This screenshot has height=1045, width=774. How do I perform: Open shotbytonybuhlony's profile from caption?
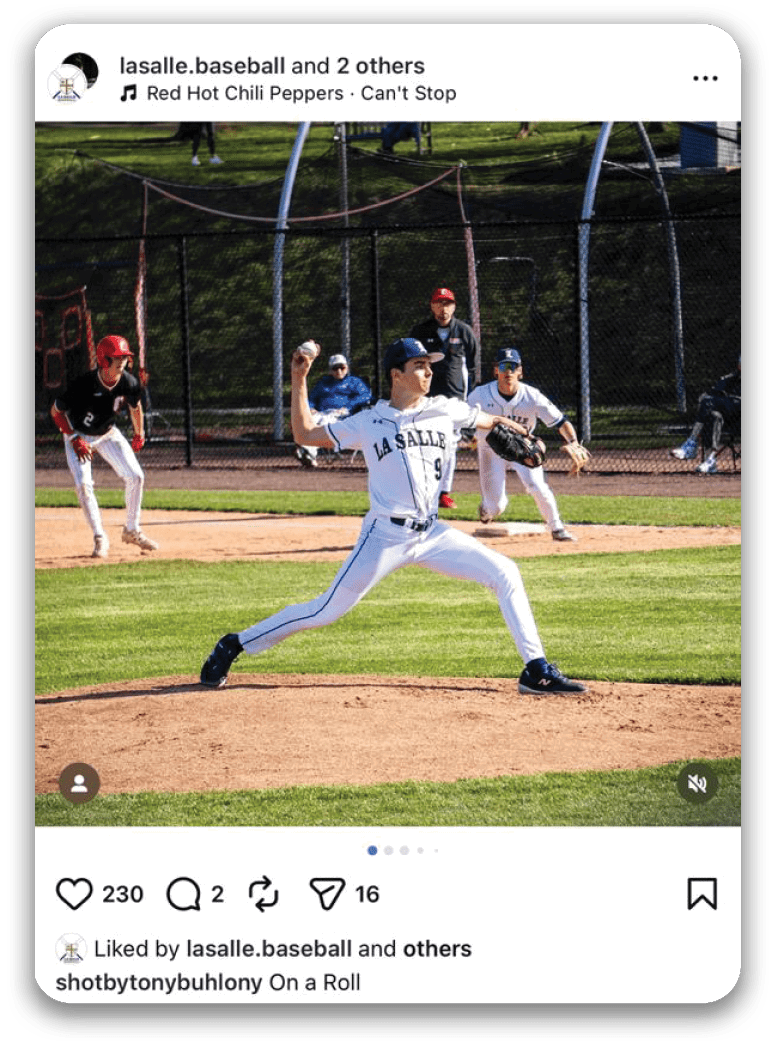[158, 982]
